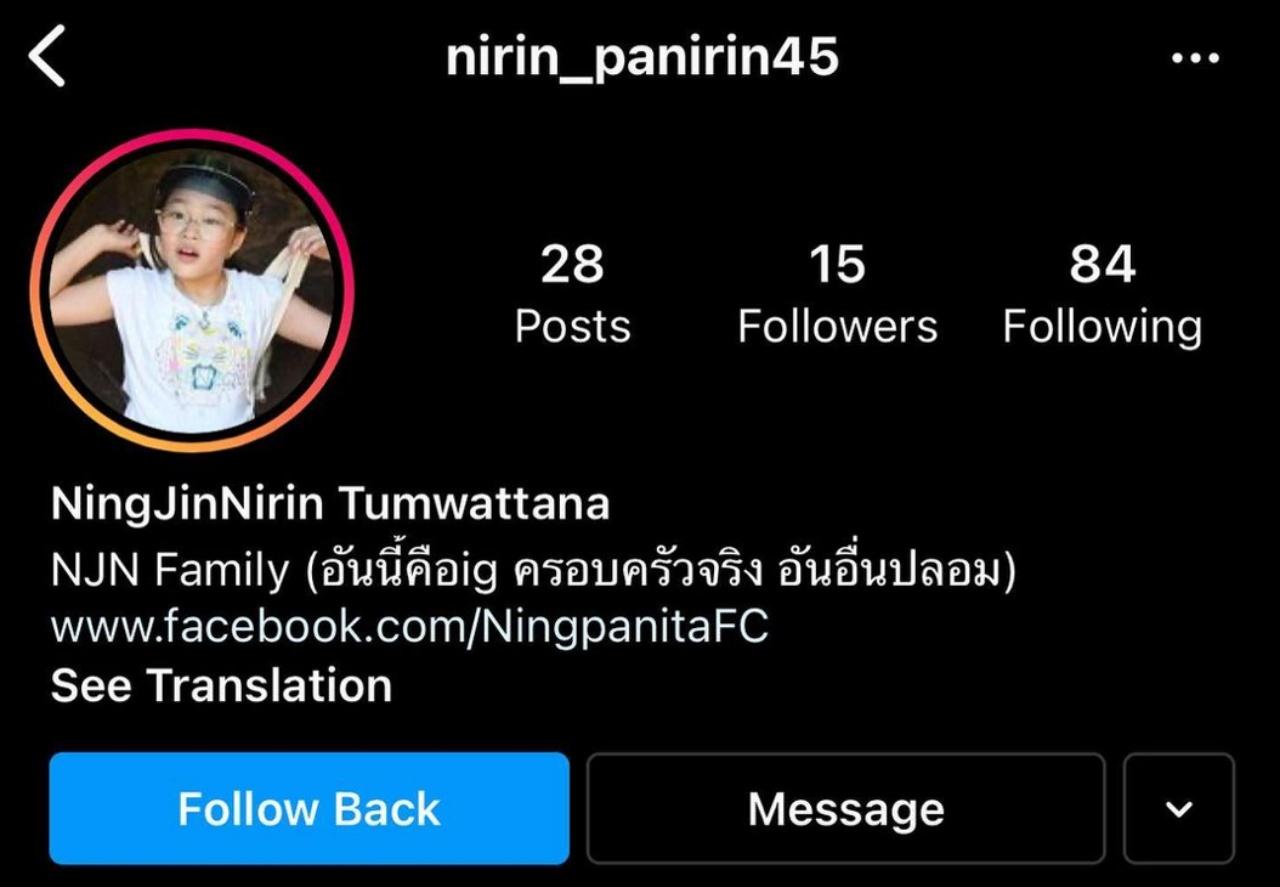
Task: Open the three-dot options menu
Action: [1195, 58]
